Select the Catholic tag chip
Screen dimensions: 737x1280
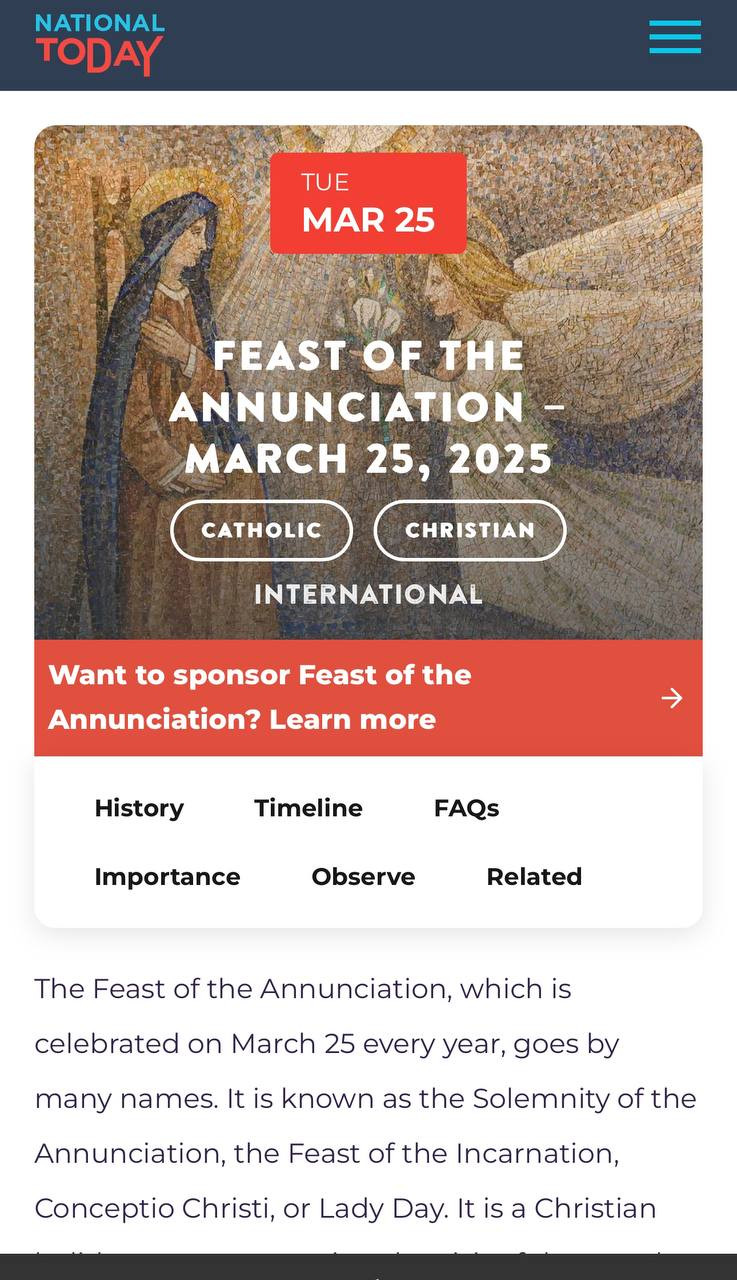coord(262,530)
